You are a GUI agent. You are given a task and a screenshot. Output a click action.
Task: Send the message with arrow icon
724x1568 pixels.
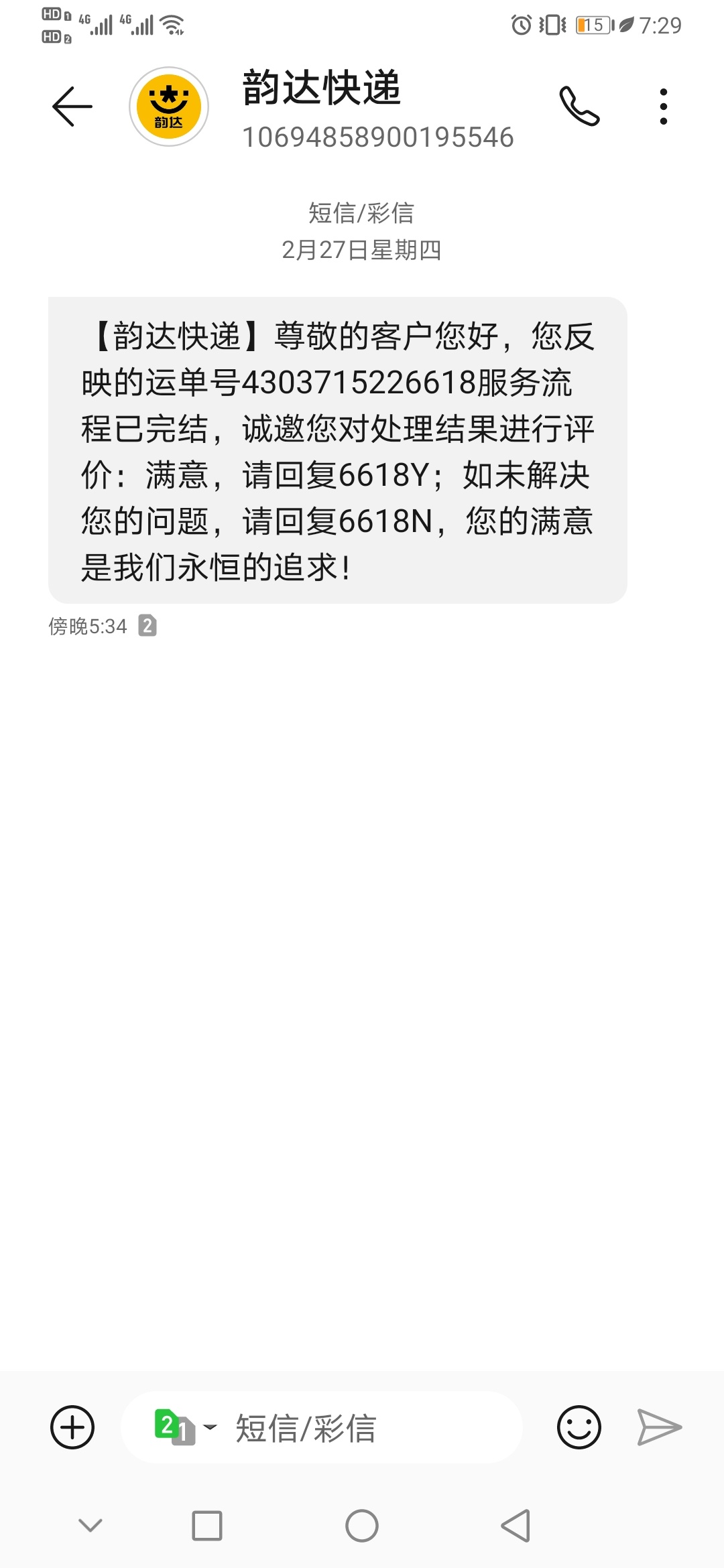(x=659, y=1427)
